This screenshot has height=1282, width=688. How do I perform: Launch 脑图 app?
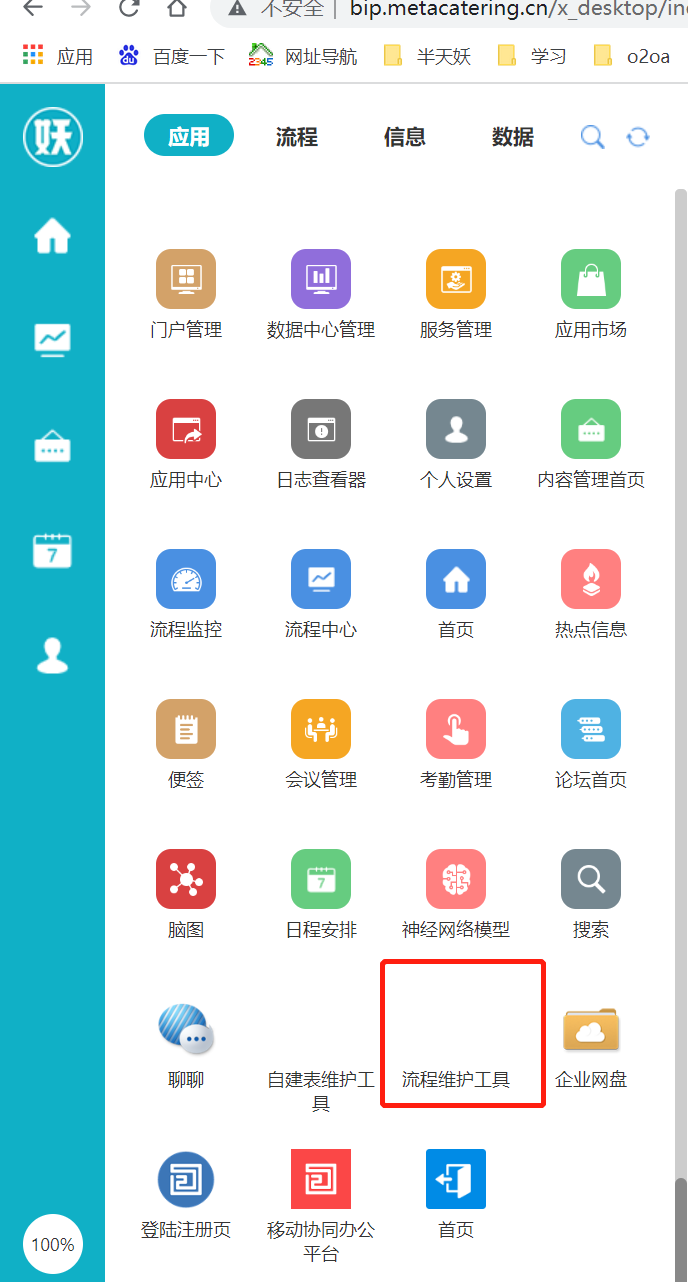[x=186, y=879]
